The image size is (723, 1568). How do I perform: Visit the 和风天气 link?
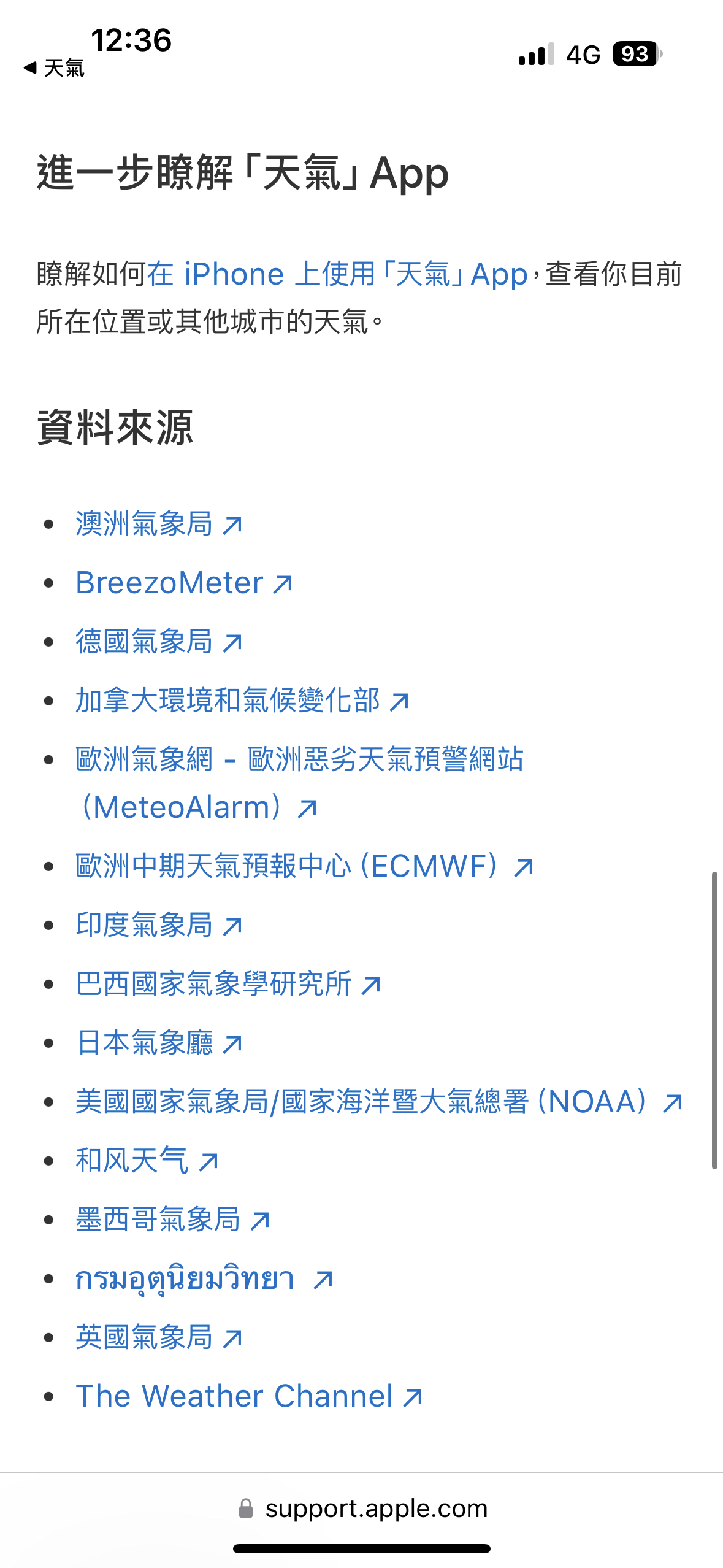pos(147,1161)
